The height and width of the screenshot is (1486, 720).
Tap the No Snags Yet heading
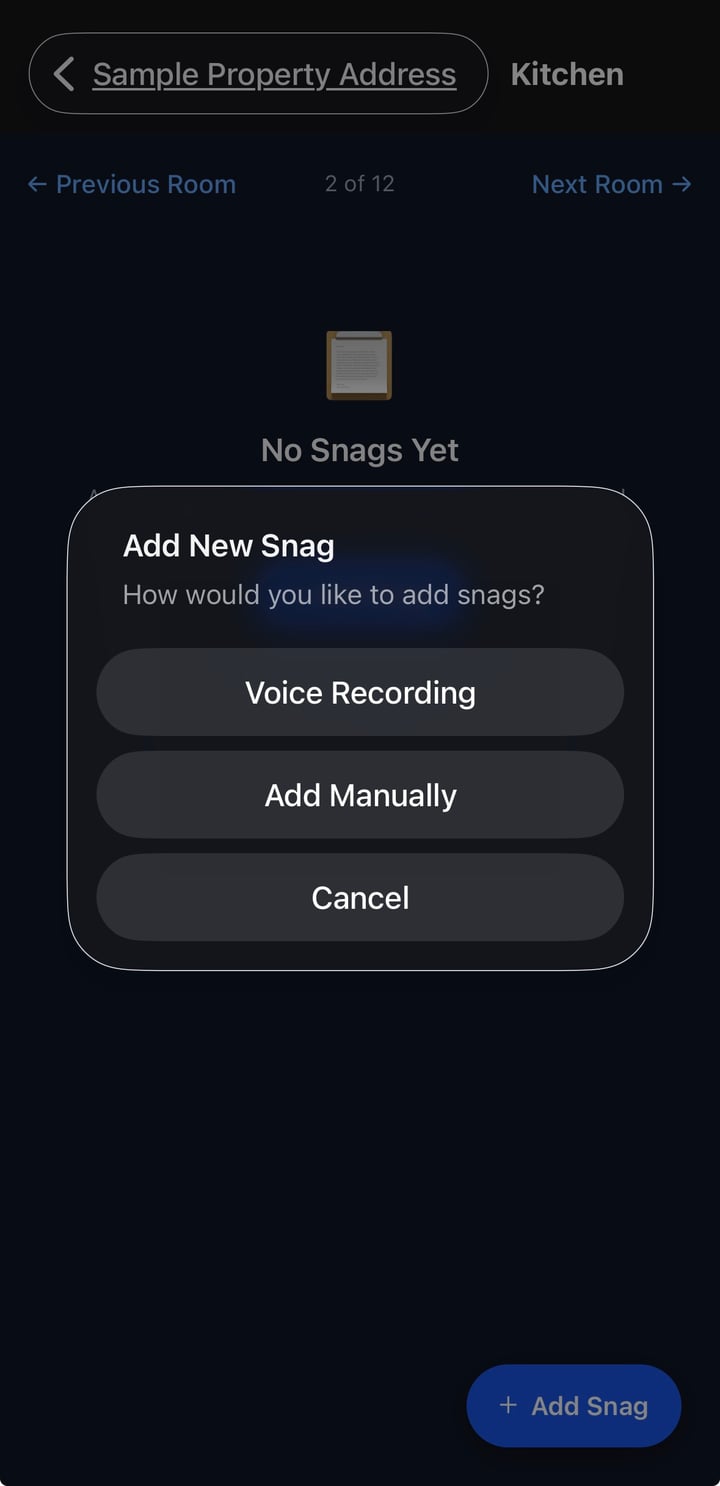[358, 449]
